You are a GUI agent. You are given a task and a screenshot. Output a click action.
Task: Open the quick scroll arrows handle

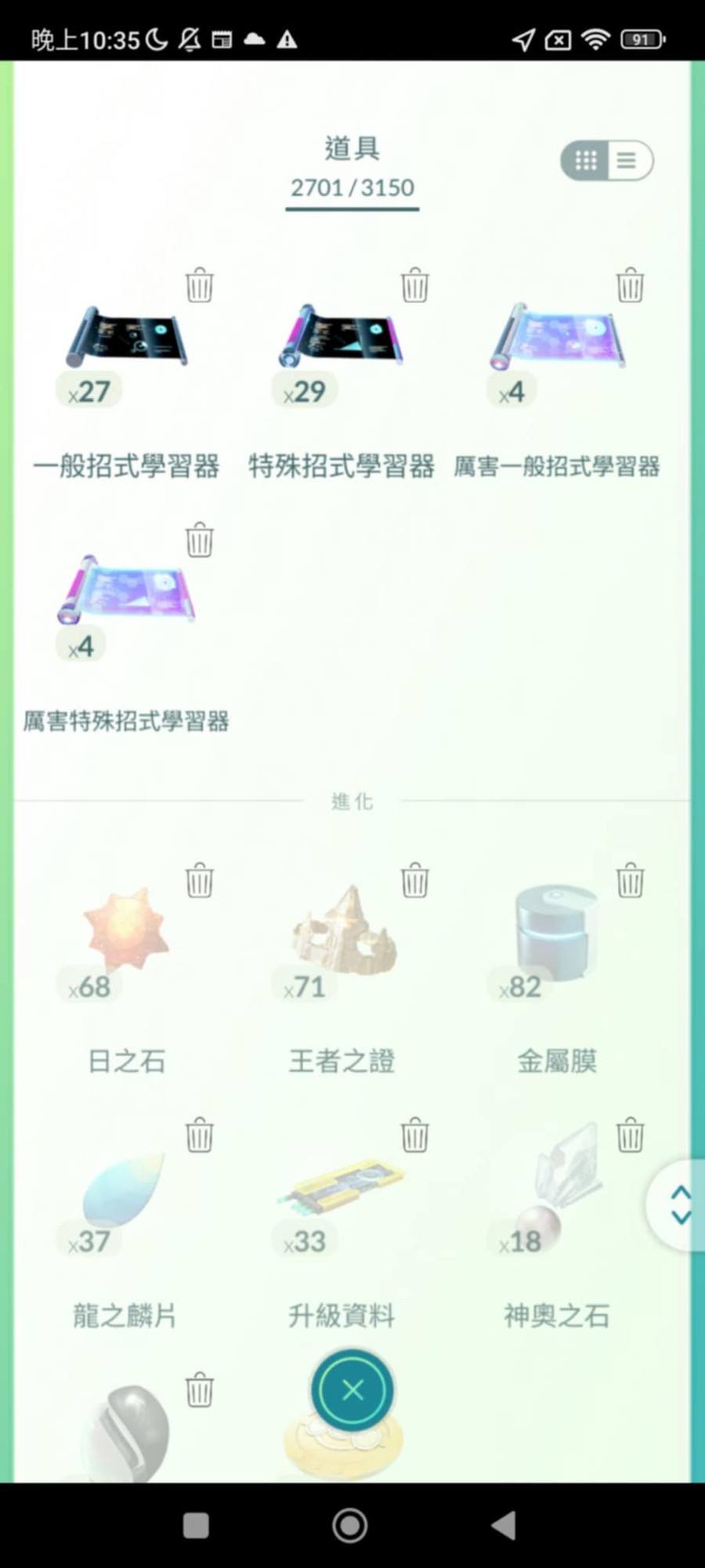tap(679, 1205)
